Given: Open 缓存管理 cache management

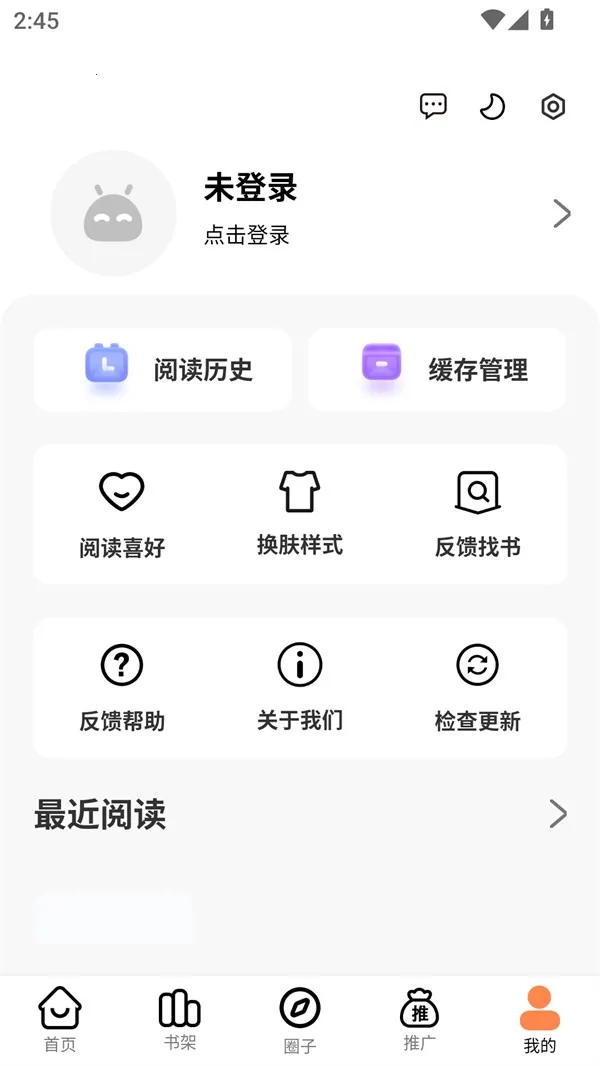Looking at the screenshot, I should click(x=437, y=369).
